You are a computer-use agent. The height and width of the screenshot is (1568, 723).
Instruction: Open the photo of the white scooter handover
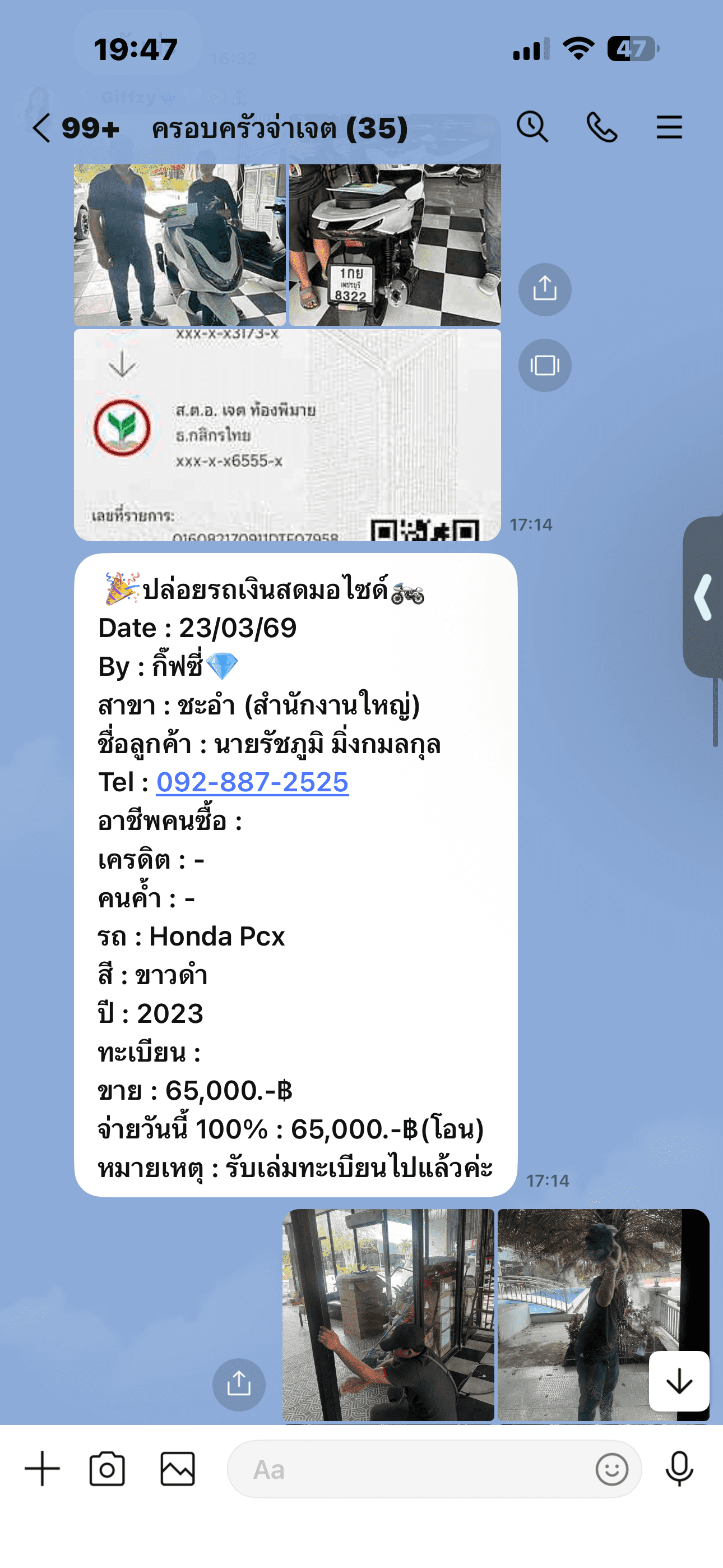point(179,245)
